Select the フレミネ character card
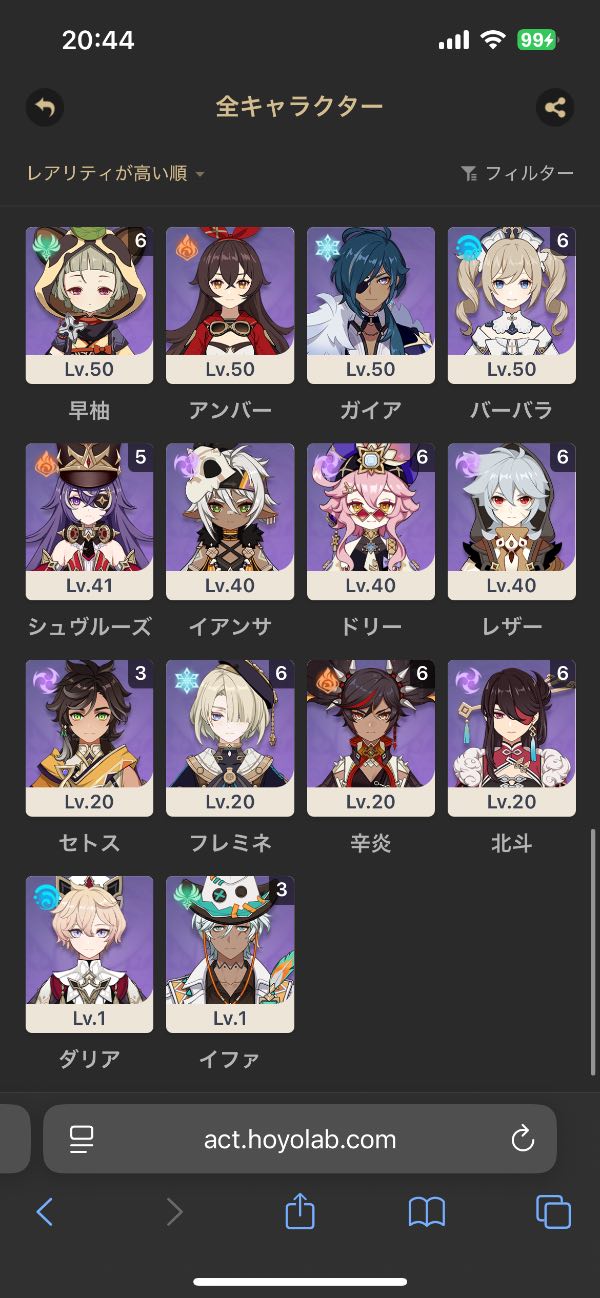Image resolution: width=600 pixels, height=1298 pixels. (x=230, y=737)
